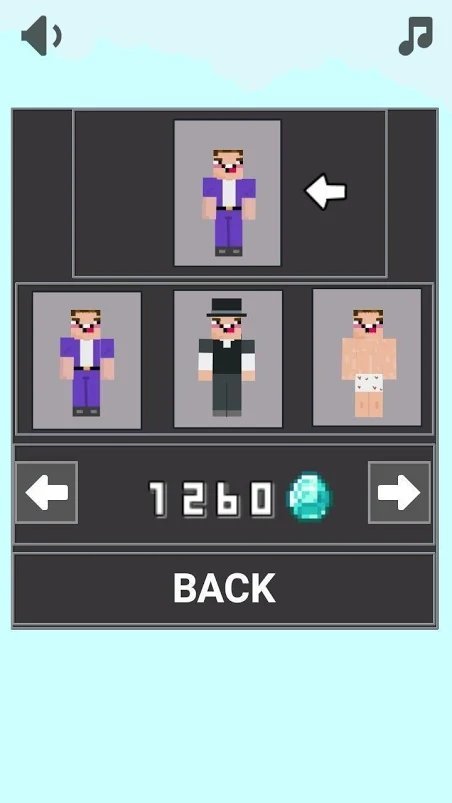Select the purple suit skin
This screenshot has width=452, height=803.
pos(87,360)
